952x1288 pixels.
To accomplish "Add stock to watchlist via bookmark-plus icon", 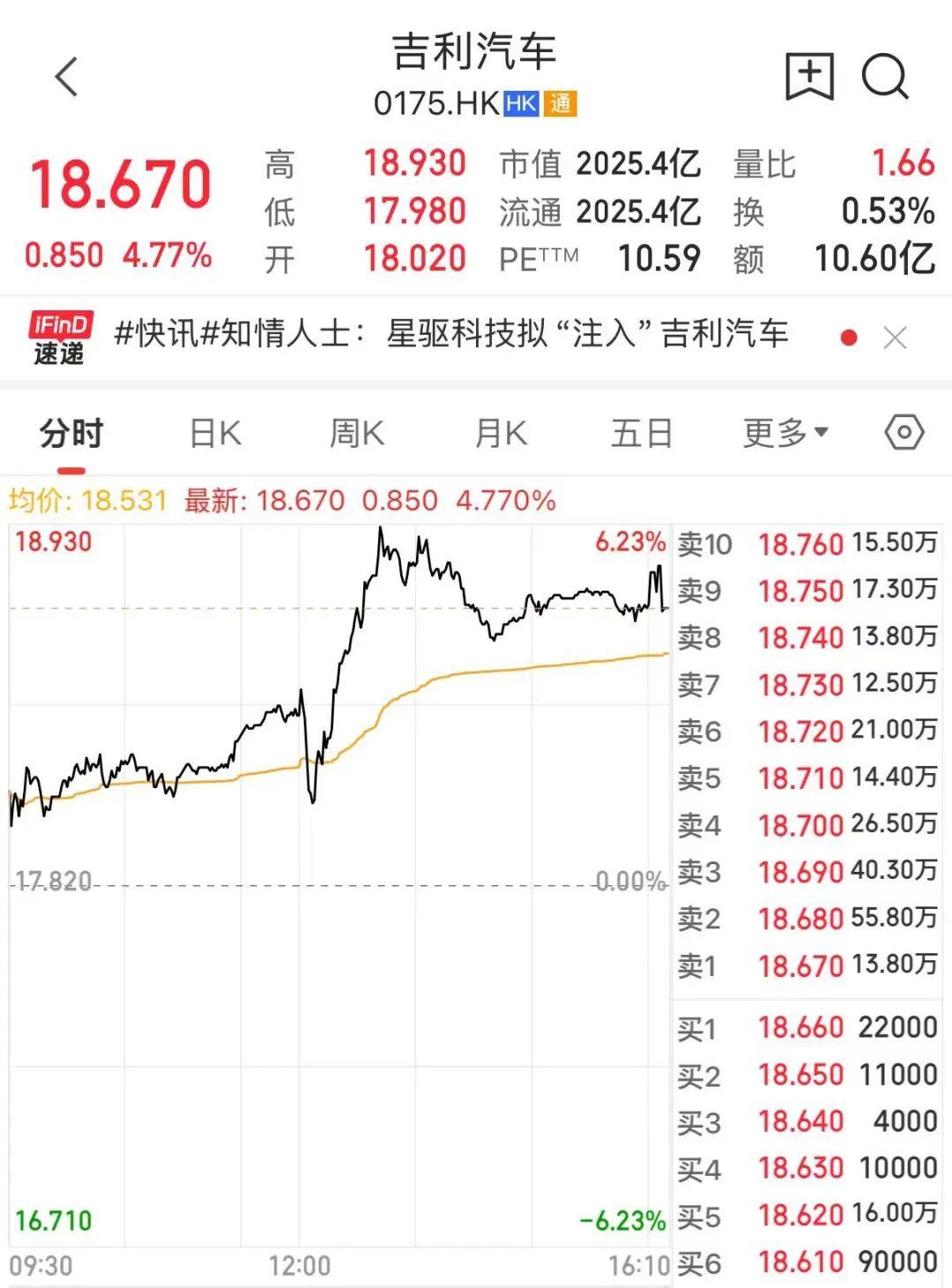I will (809, 77).
